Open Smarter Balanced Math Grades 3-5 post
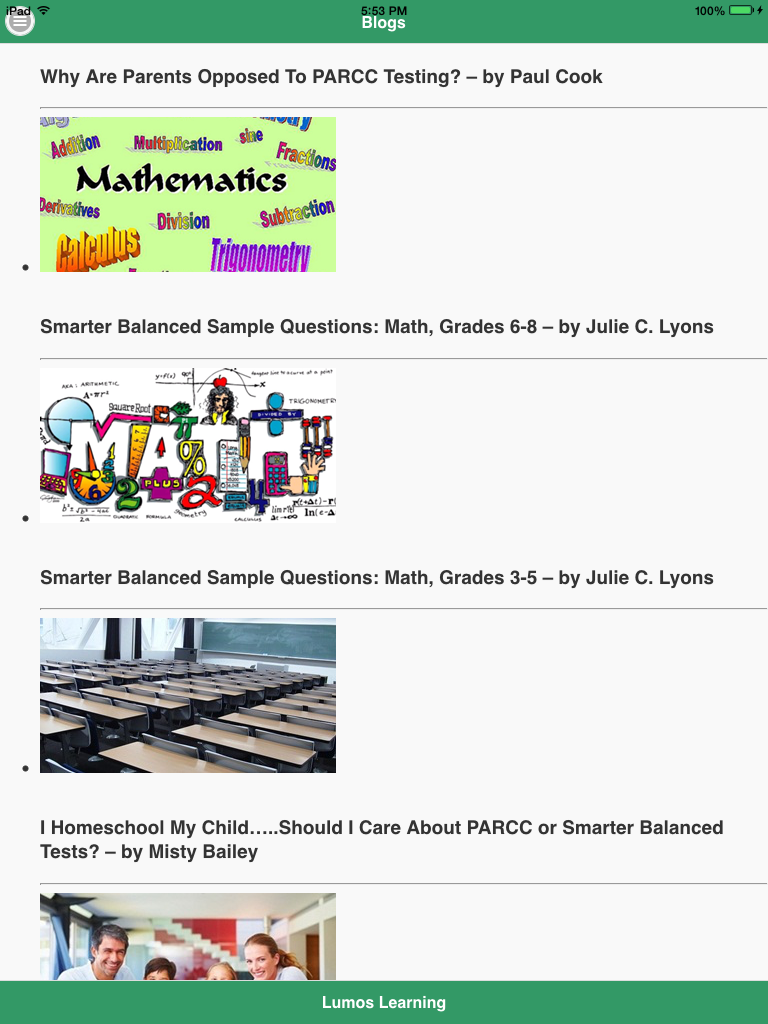768x1024 pixels. coord(377,577)
